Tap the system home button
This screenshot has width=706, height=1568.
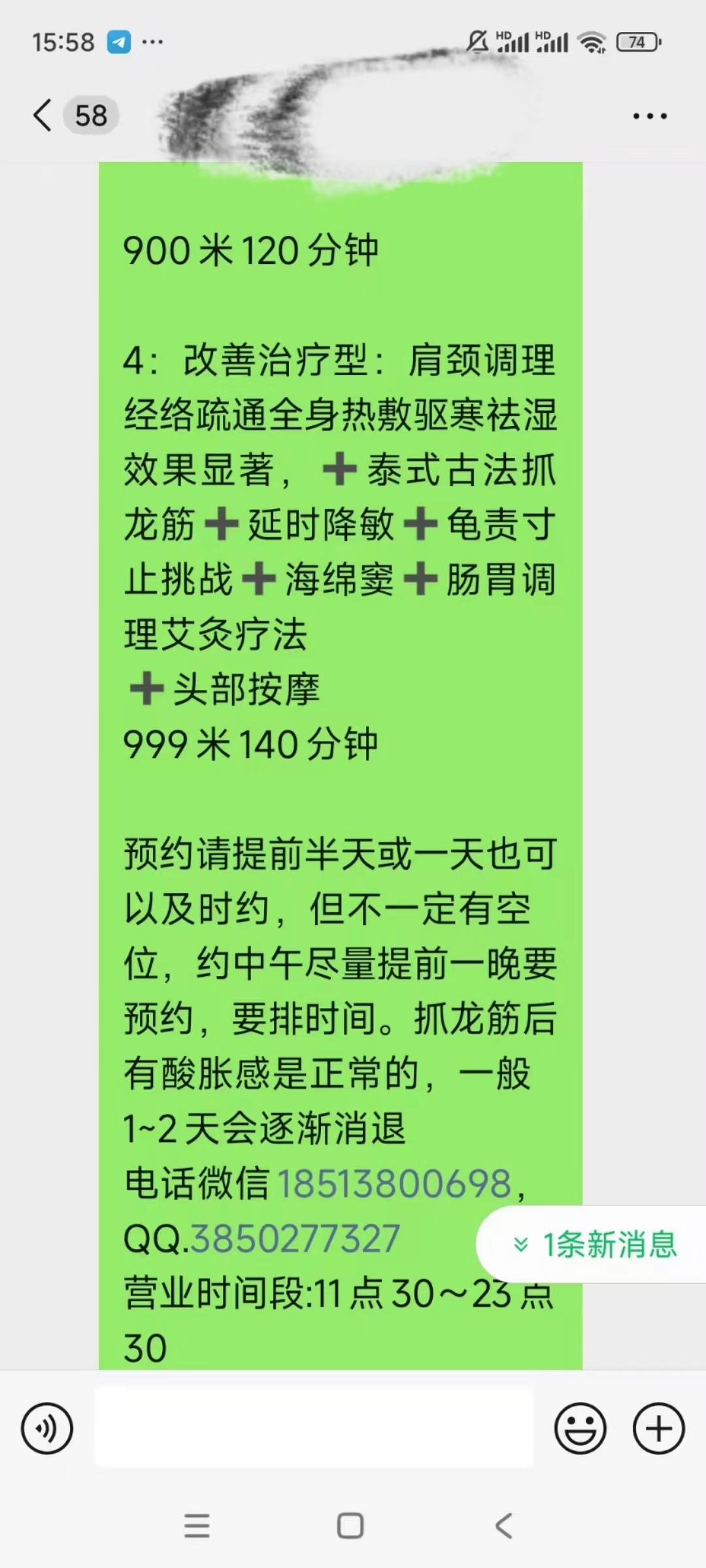pyautogui.click(x=350, y=1526)
